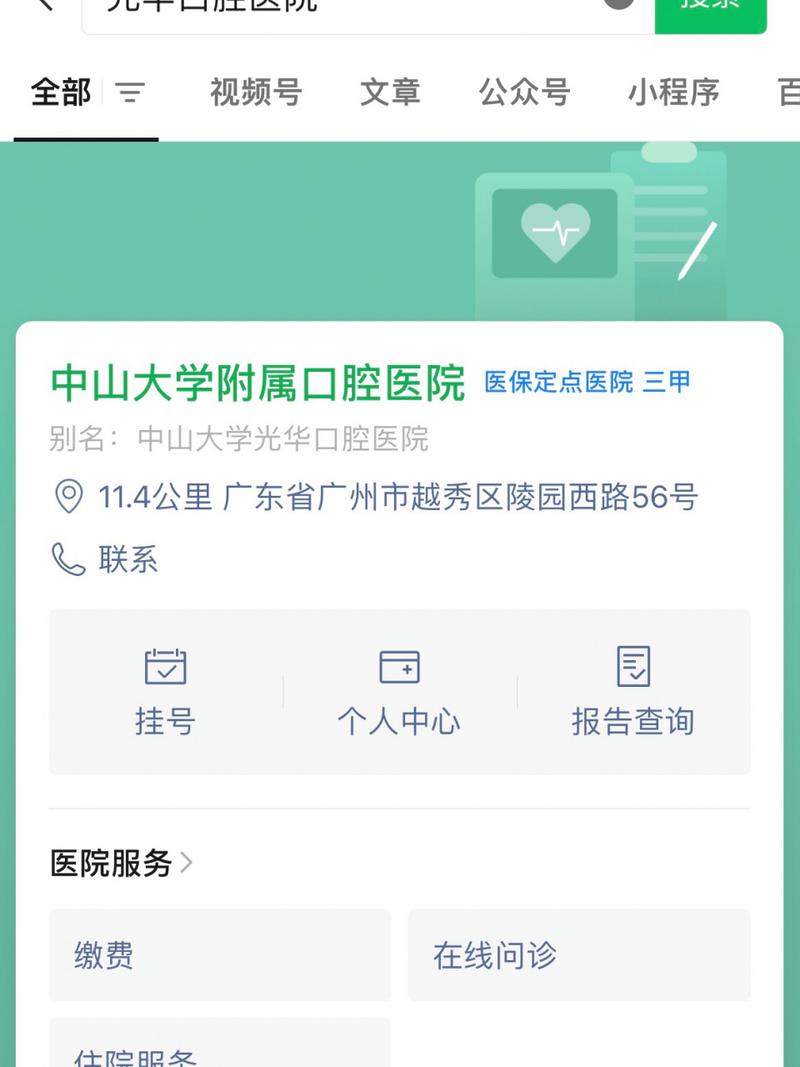Switch to the 文章 tab
The width and height of the screenshot is (800, 1067).
[x=390, y=93]
